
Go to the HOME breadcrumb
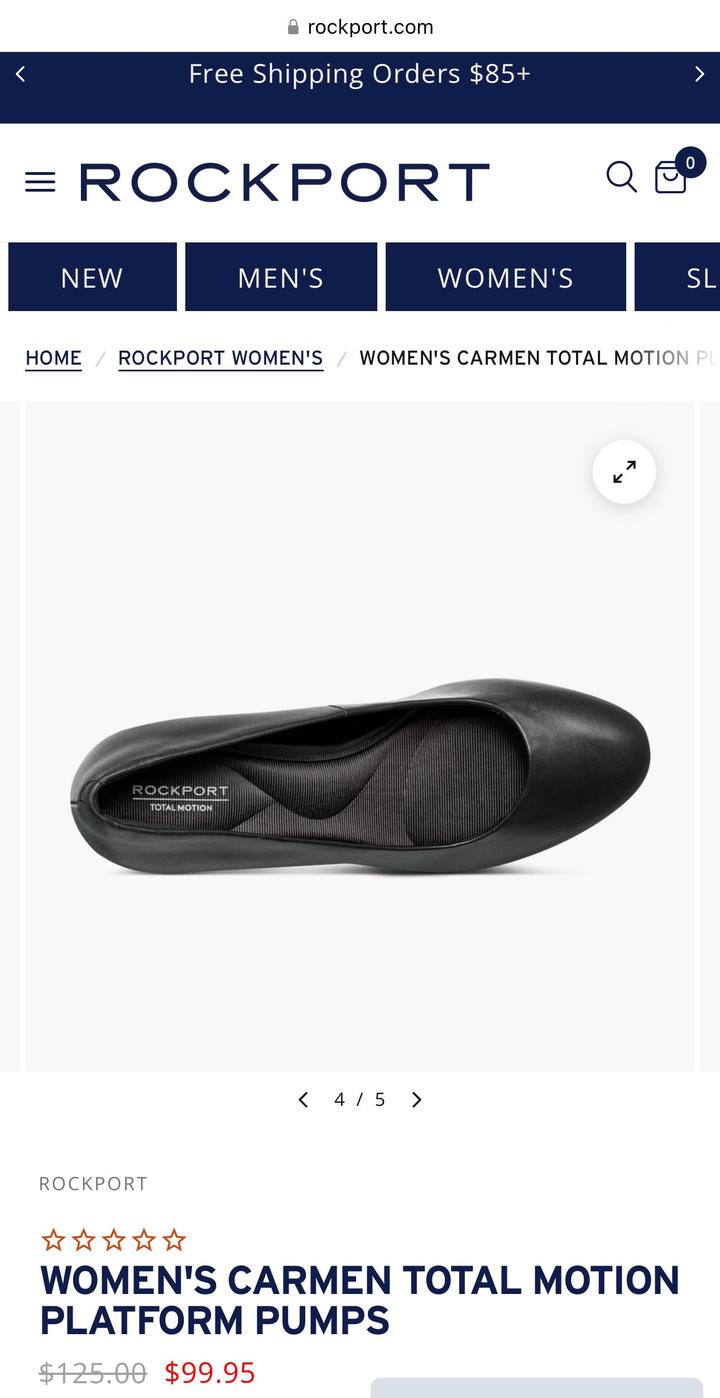click(x=54, y=358)
